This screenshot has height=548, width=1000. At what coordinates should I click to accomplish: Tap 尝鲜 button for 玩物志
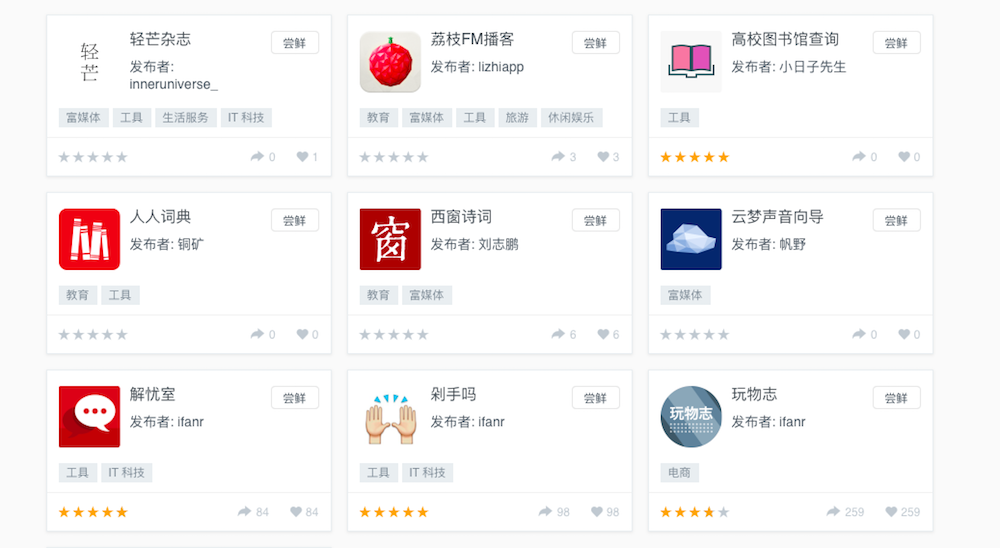pos(896,398)
